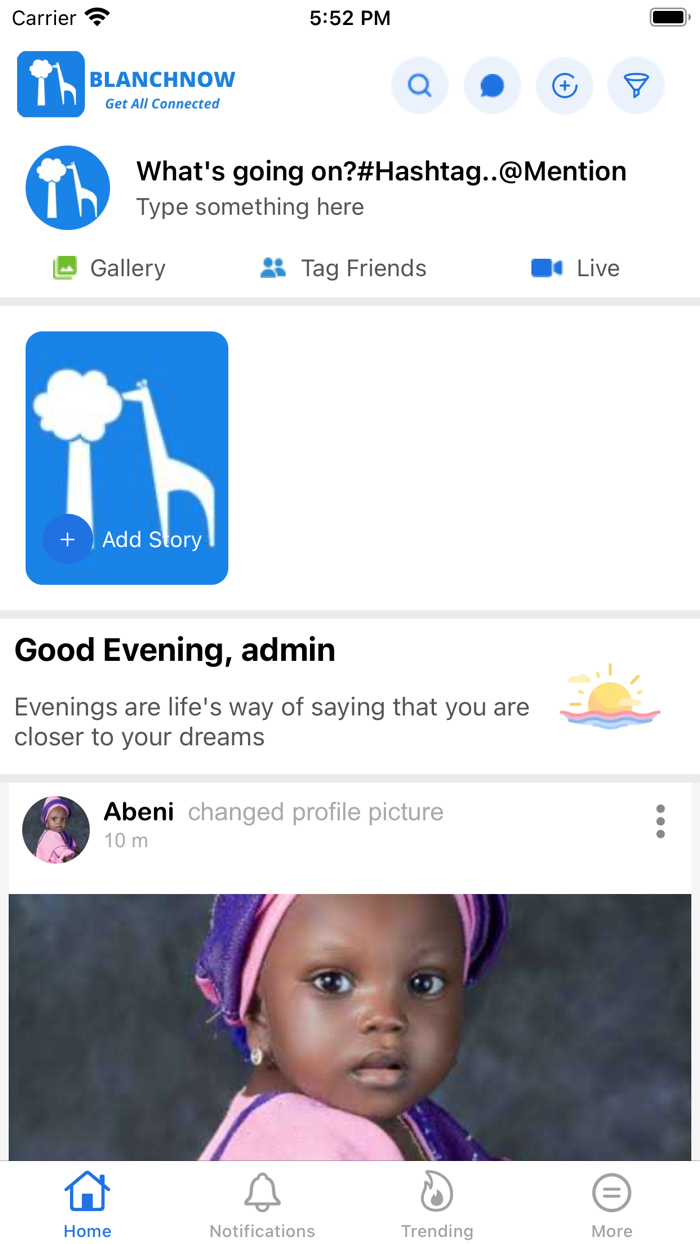Switch to the Notifications tab
The width and height of the screenshot is (700, 1244).
click(x=262, y=1205)
